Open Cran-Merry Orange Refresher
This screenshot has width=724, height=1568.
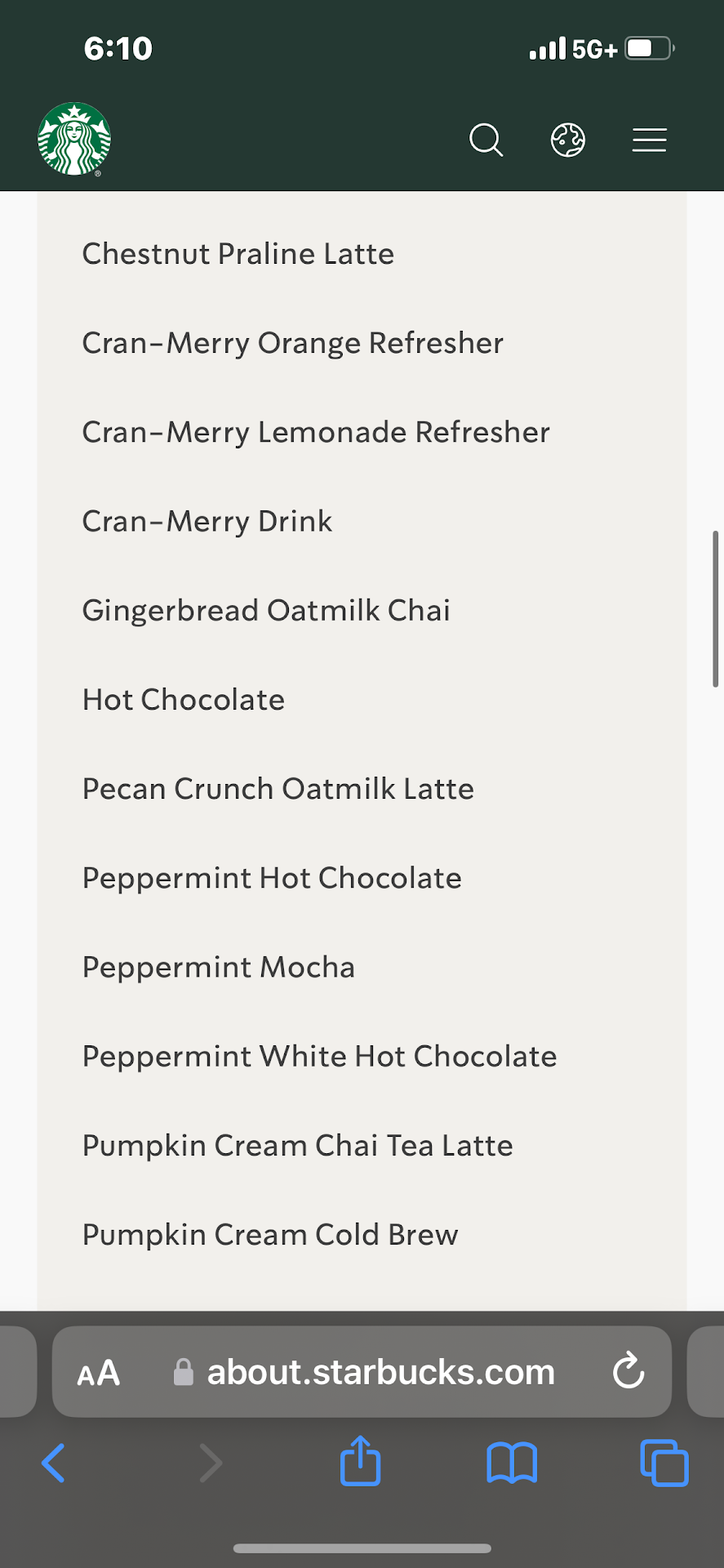(x=293, y=343)
